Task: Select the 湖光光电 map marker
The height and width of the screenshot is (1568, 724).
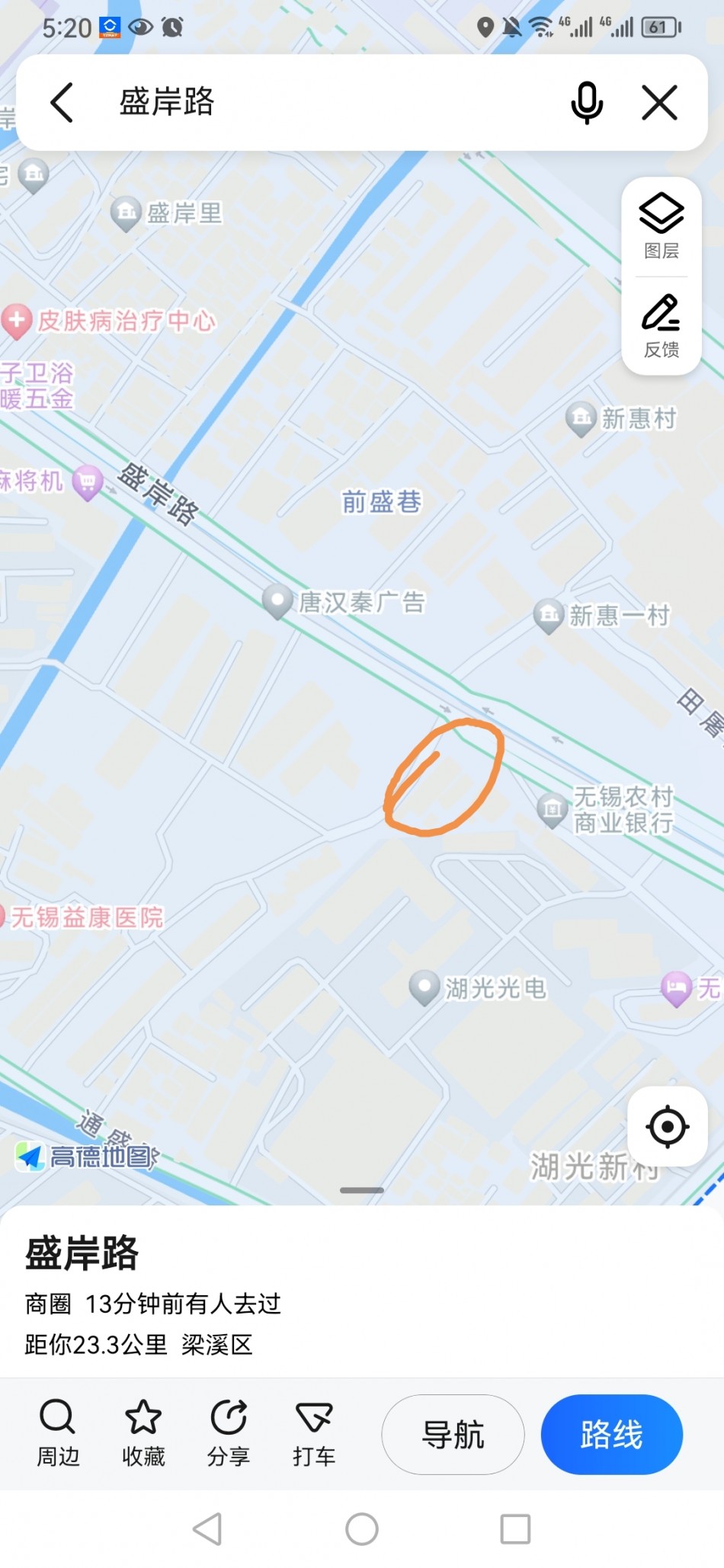Action: [478, 988]
